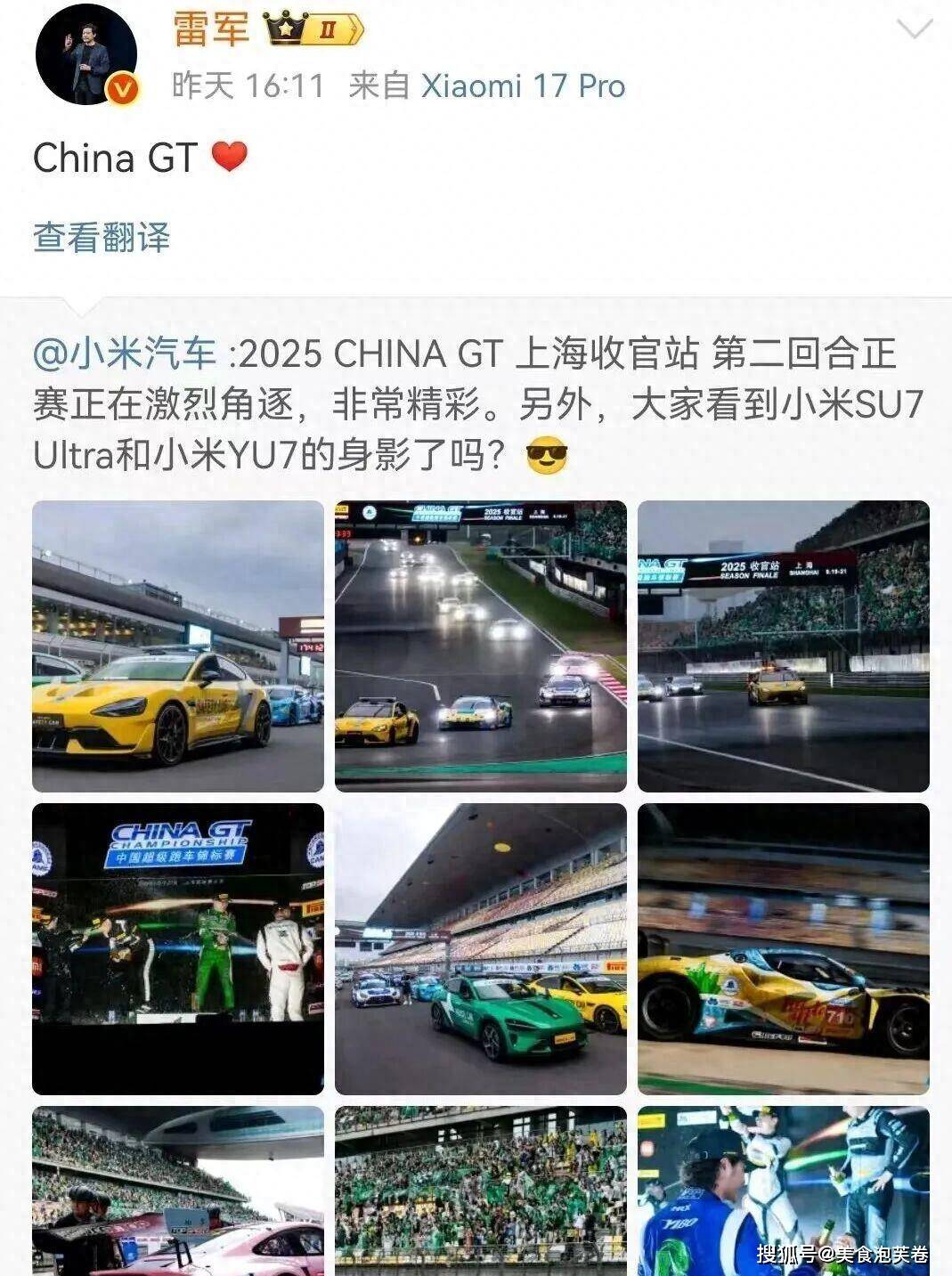Open the 雷军 username profile link
This screenshot has width=952, height=1276.
point(212,29)
